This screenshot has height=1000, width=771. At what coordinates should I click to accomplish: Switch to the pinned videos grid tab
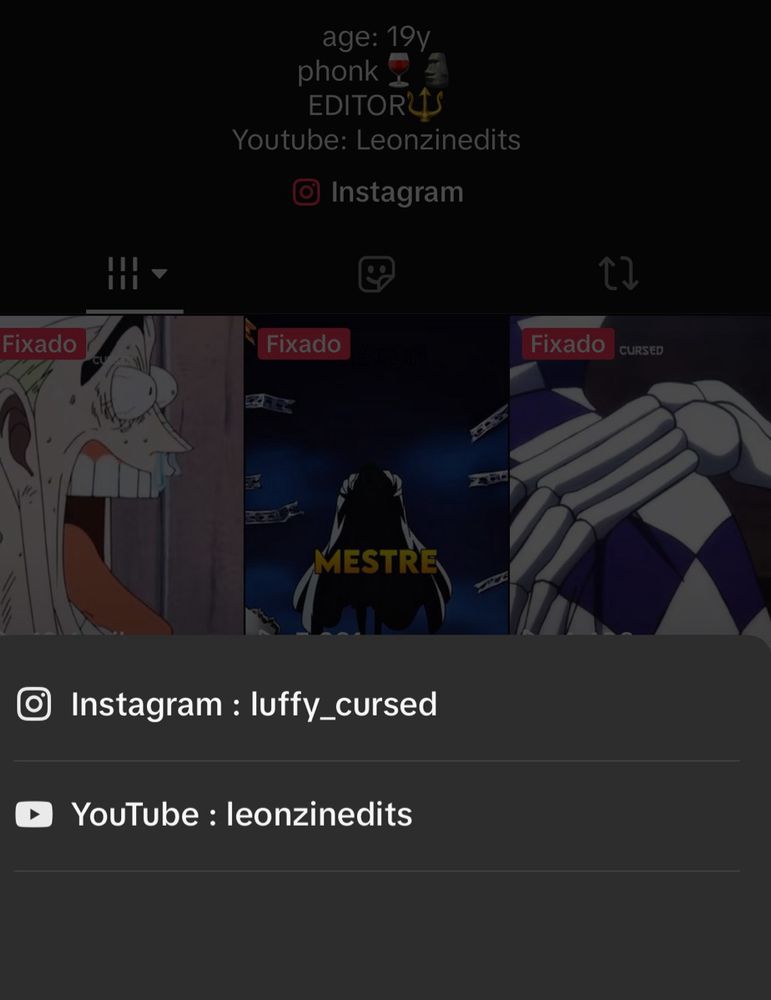click(122, 274)
